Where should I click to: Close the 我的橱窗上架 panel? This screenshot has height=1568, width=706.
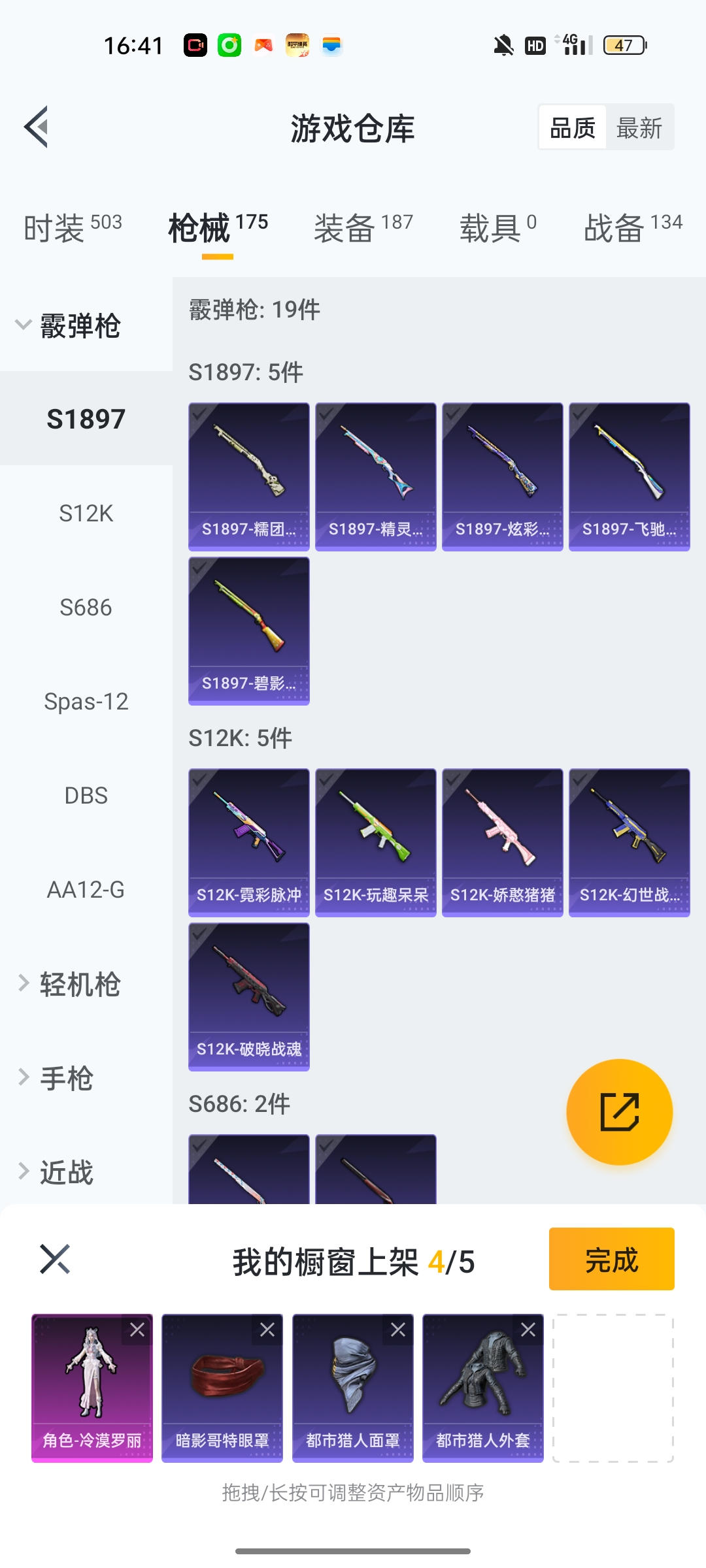click(55, 1259)
